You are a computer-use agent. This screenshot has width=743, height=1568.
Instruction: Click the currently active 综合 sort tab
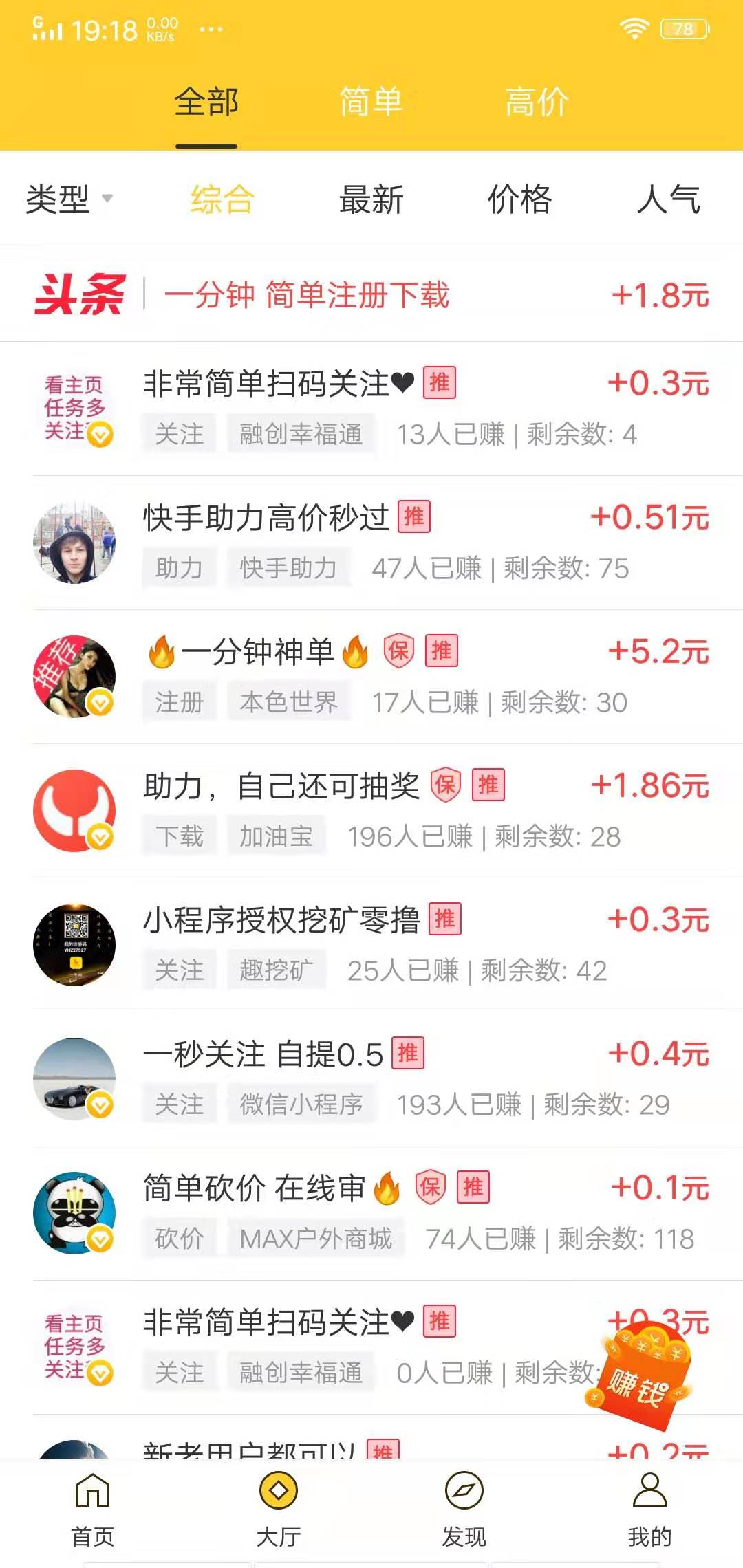coord(222,200)
